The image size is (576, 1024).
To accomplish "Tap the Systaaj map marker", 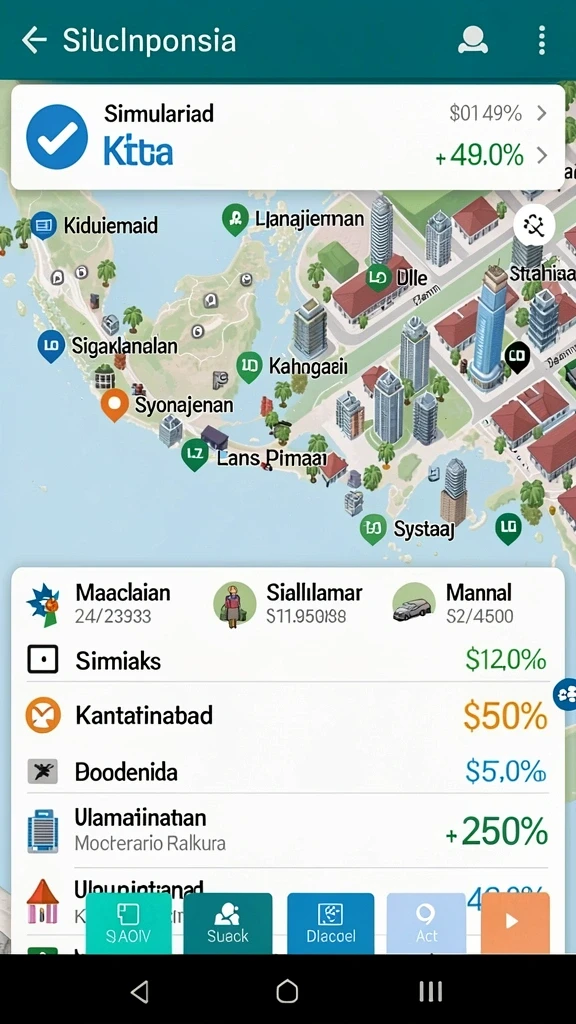I will tap(373, 529).
